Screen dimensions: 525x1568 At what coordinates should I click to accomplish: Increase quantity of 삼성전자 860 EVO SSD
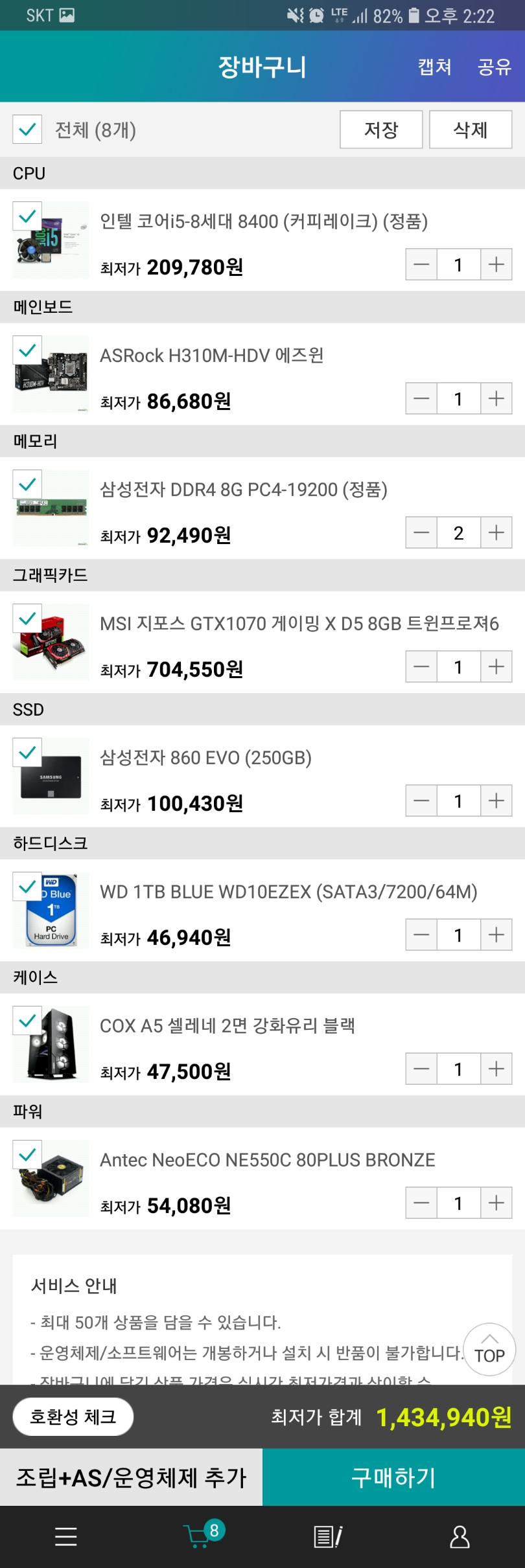(x=496, y=801)
